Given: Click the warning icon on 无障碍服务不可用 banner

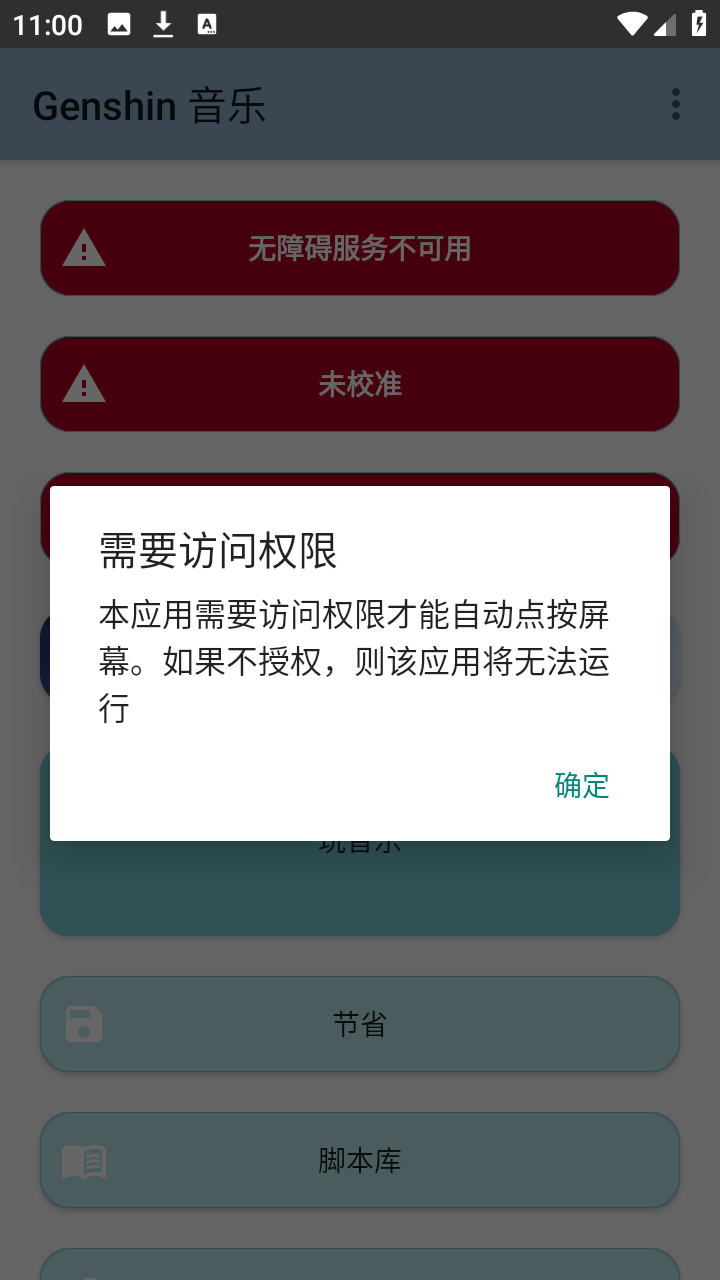Looking at the screenshot, I should pos(85,247).
